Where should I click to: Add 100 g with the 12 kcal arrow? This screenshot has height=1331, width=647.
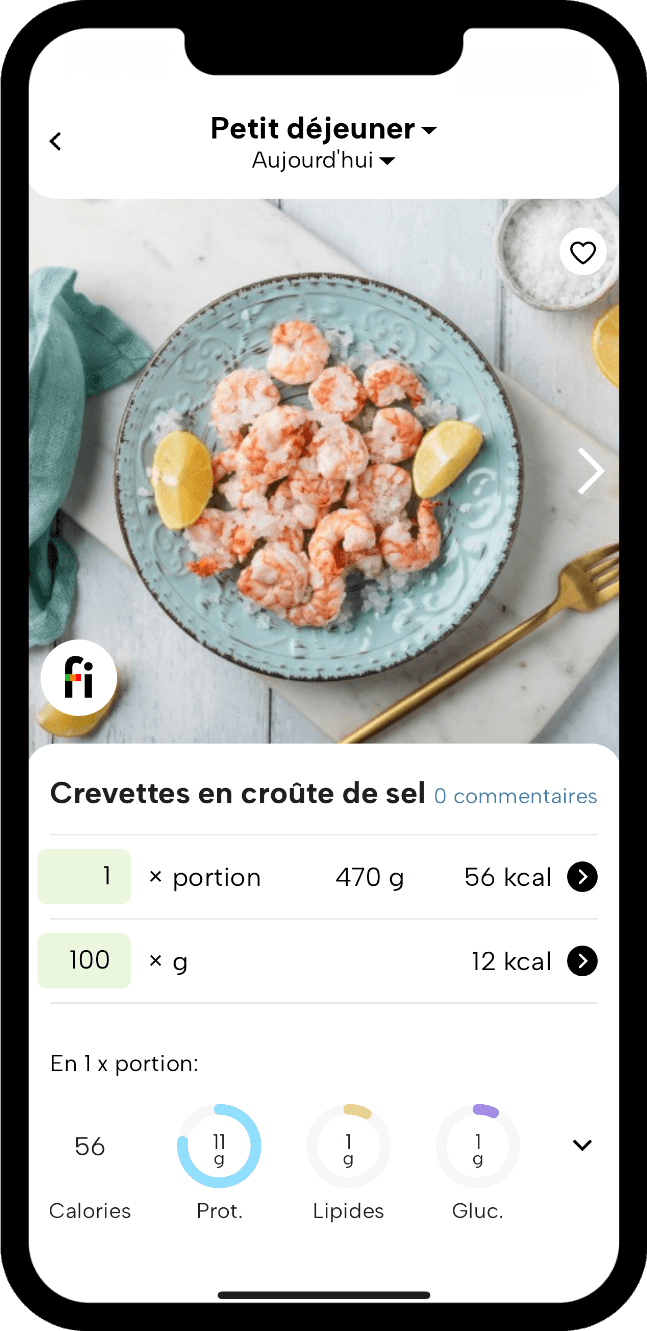tap(582, 961)
